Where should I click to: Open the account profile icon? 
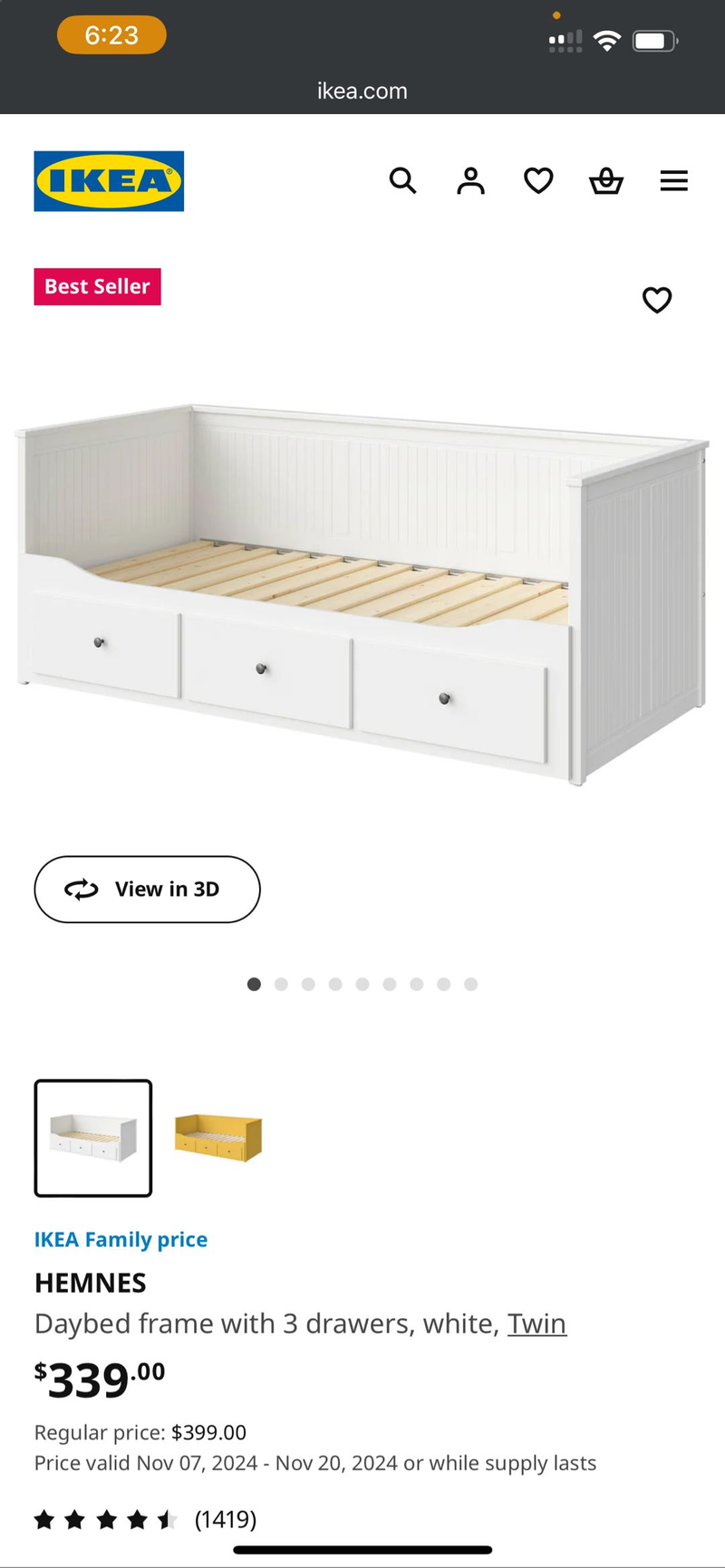click(470, 181)
